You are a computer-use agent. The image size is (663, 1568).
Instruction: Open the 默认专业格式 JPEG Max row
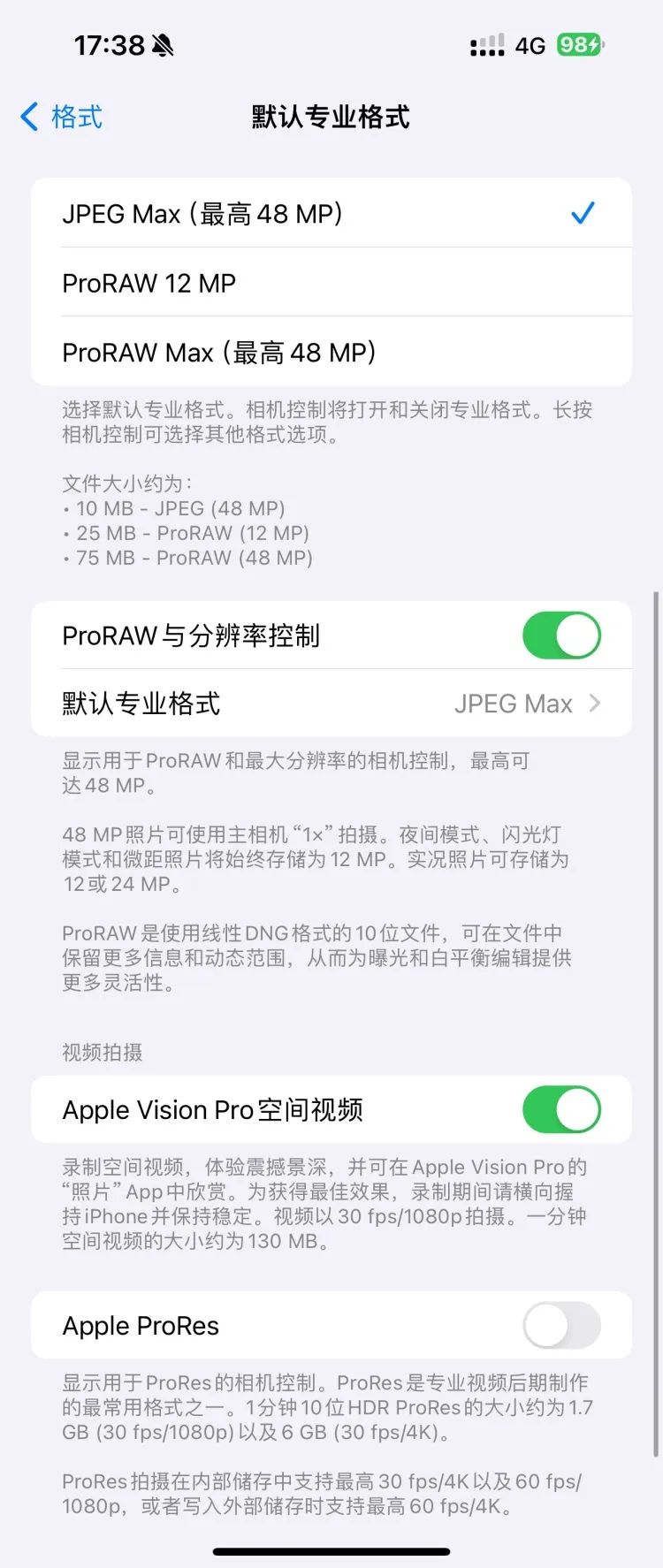coord(331,704)
